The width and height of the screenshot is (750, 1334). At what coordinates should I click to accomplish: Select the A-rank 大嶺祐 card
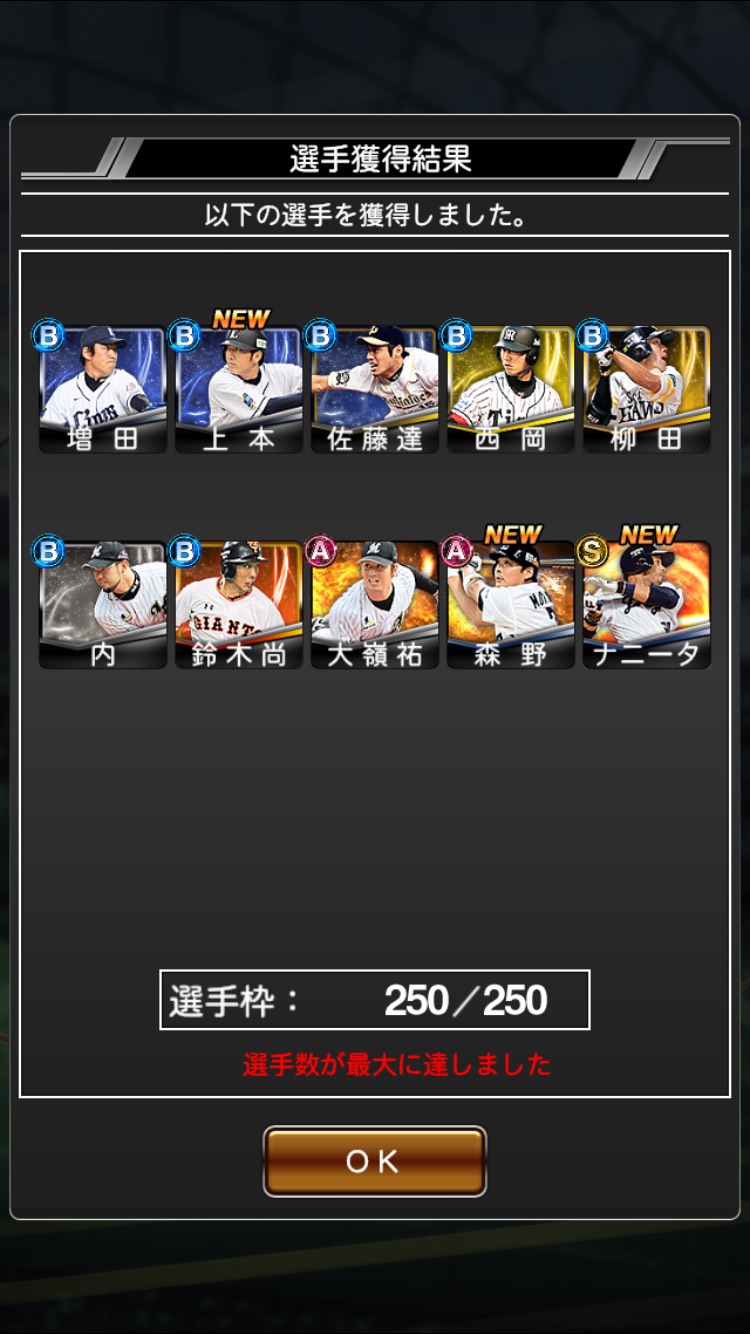[x=375, y=605]
